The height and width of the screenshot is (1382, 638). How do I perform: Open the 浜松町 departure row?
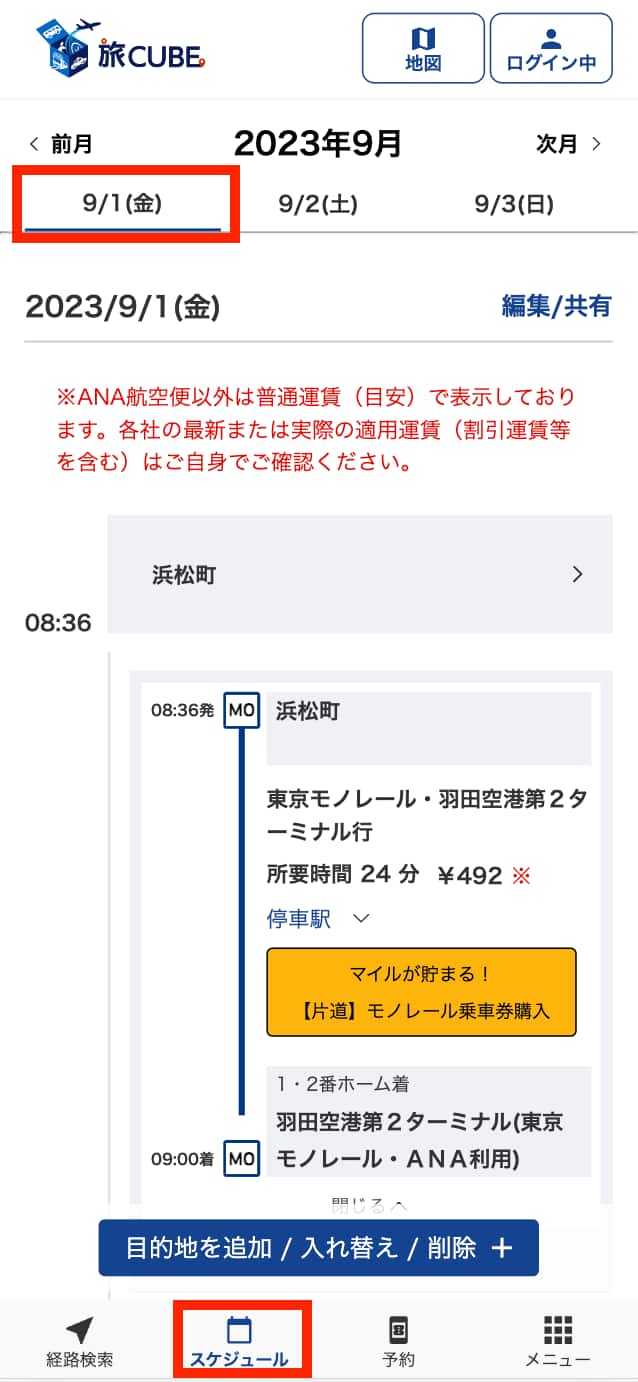tap(360, 575)
